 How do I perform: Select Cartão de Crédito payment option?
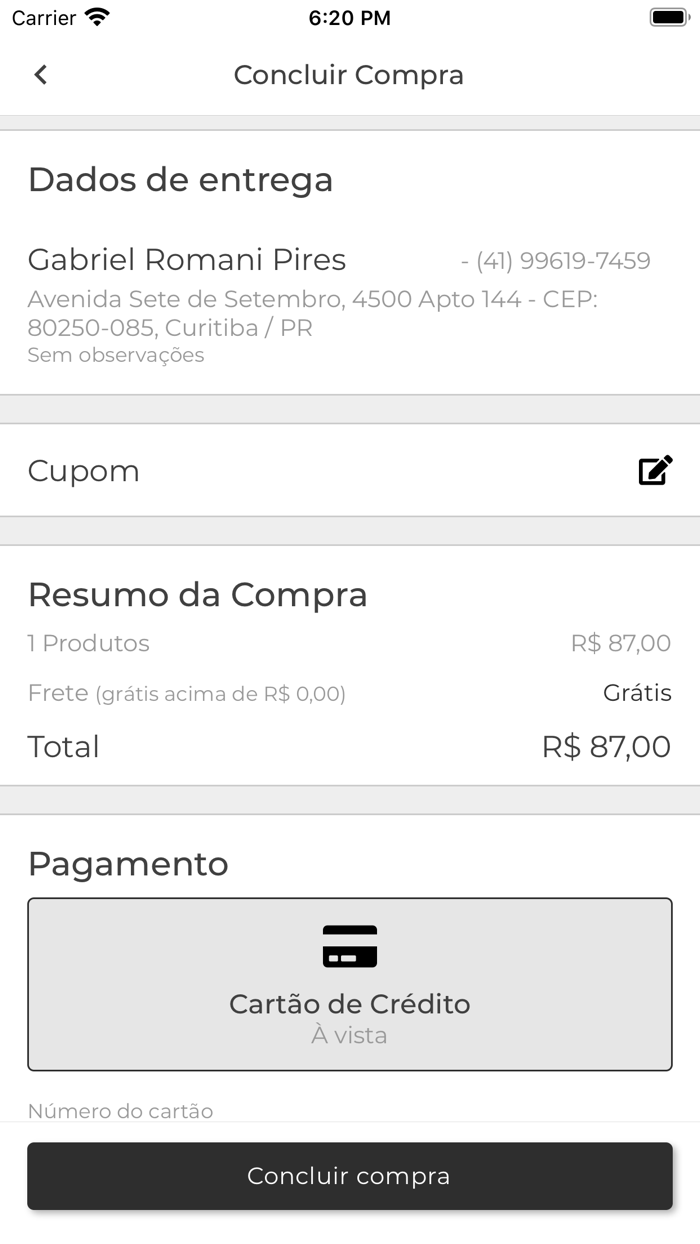tap(350, 984)
